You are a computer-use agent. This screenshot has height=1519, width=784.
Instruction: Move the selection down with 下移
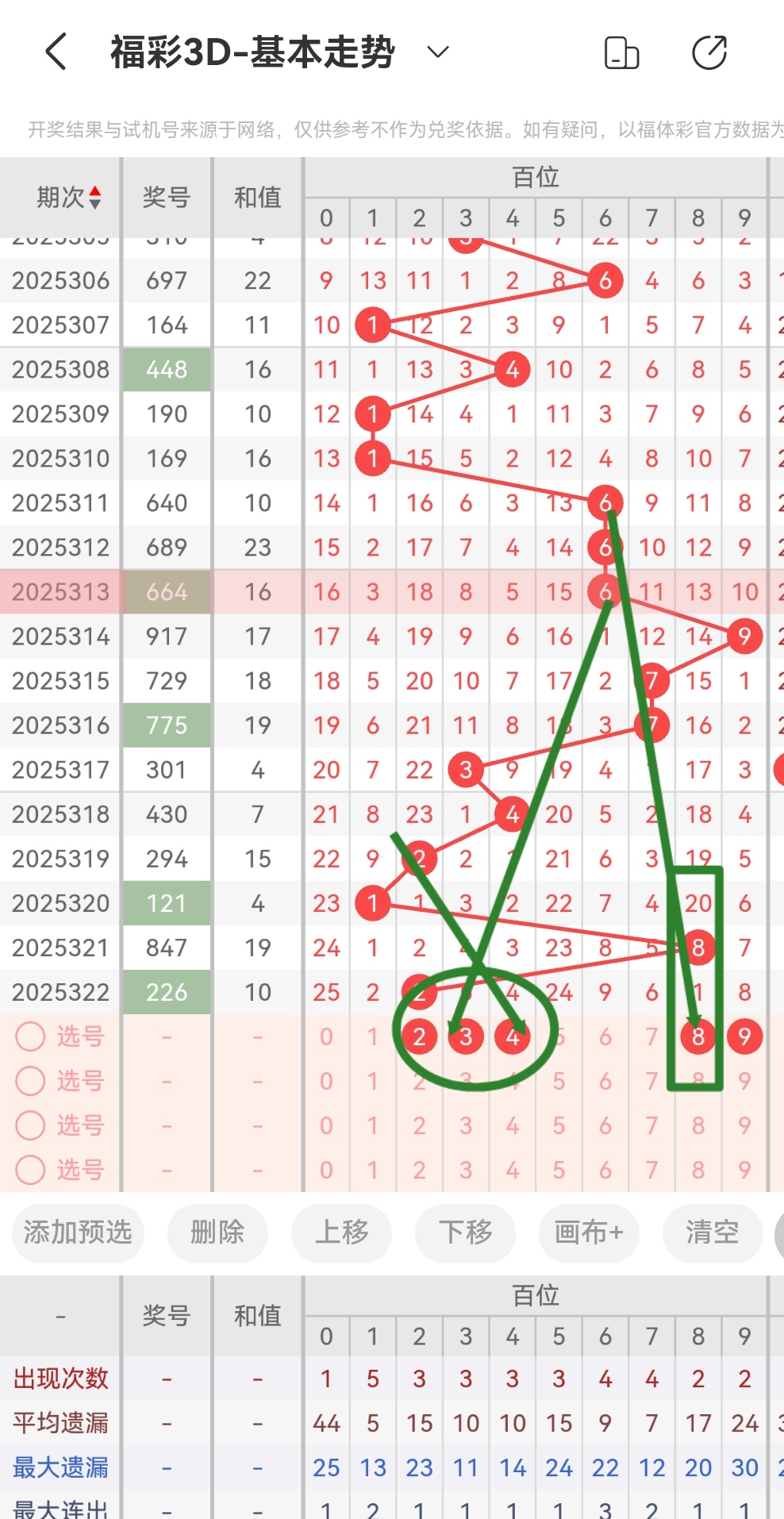click(x=465, y=1233)
